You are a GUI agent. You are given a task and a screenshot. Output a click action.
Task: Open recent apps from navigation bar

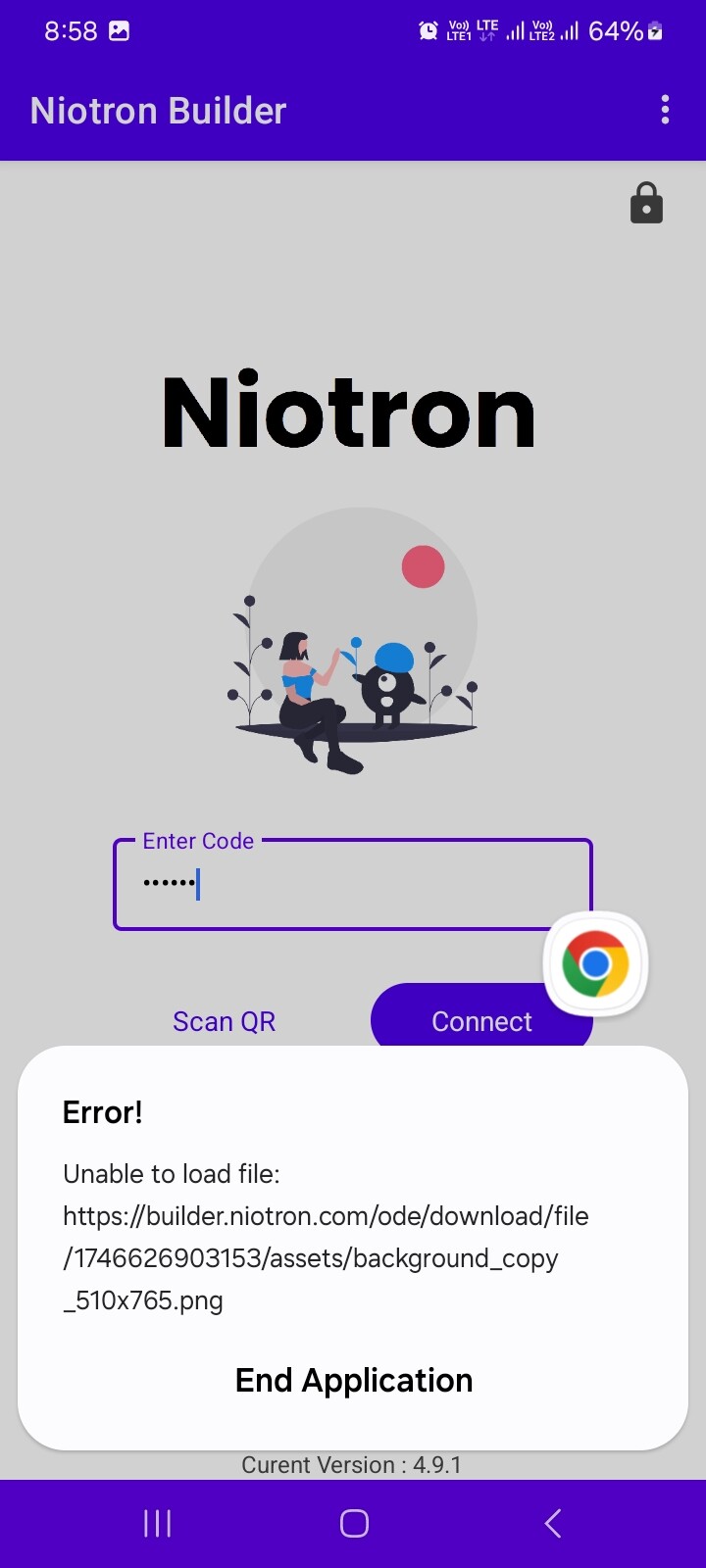pos(157,1523)
